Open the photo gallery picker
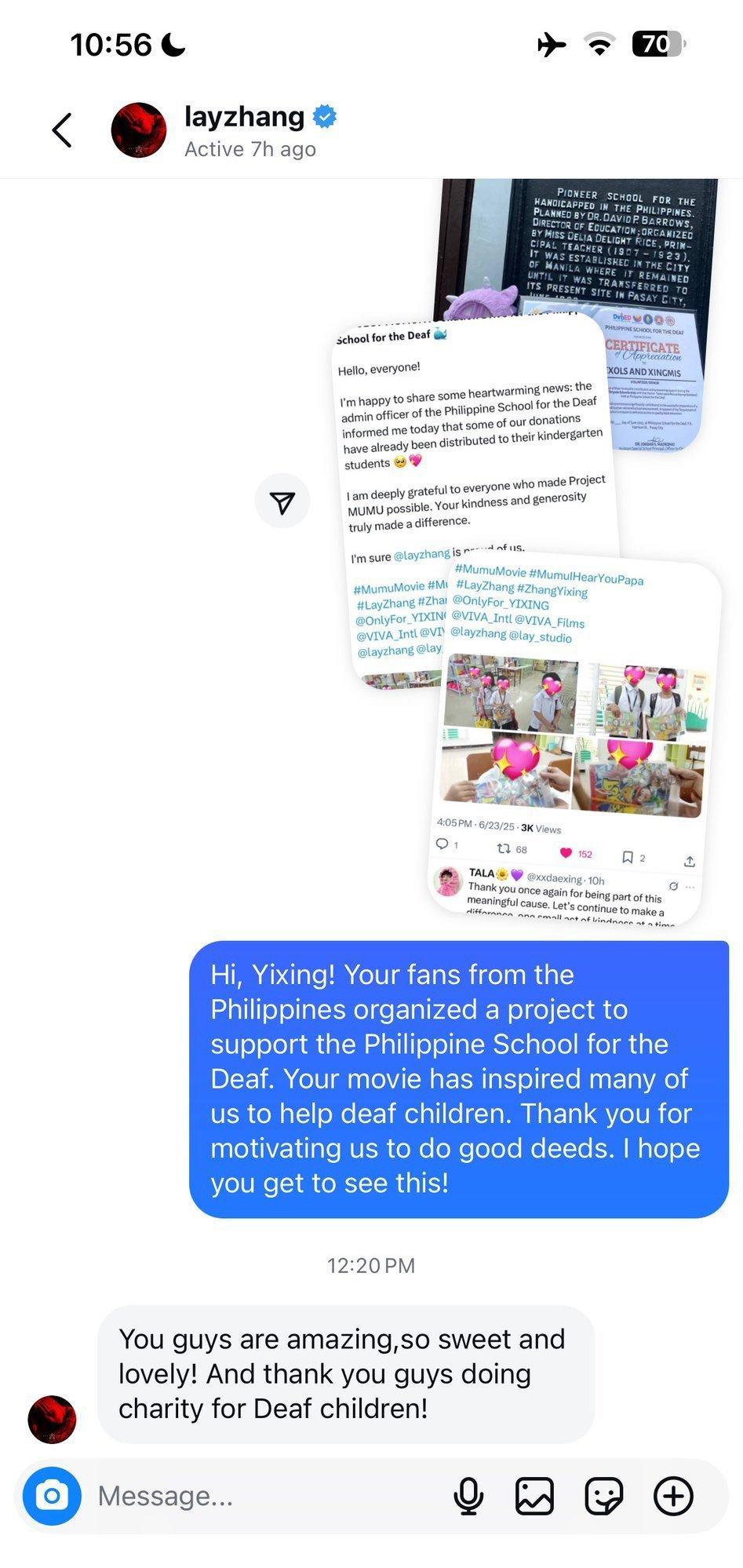 pos(534,1496)
